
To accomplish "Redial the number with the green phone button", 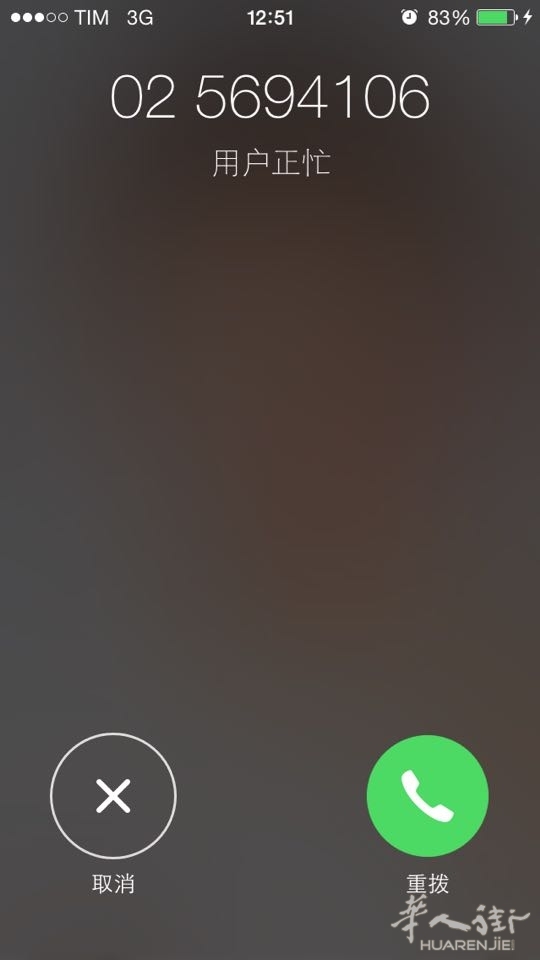I will 427,796.
